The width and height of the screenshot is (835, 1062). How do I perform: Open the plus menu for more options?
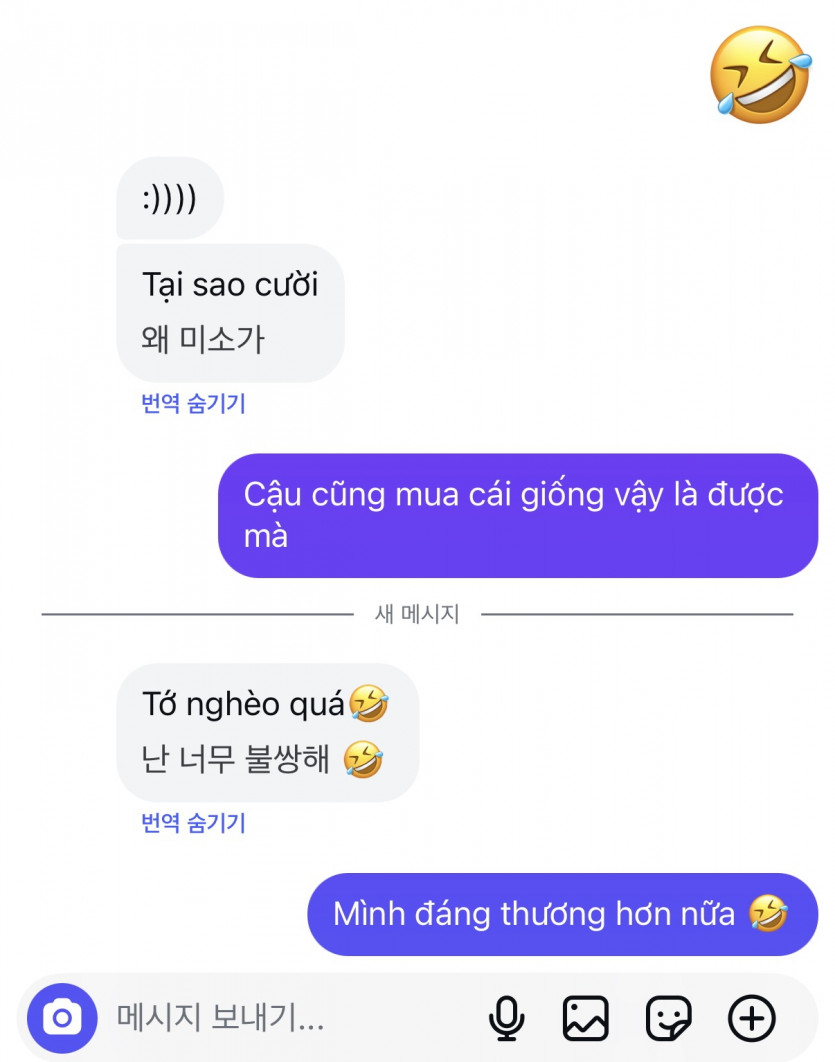click(x=751, y=1018)
